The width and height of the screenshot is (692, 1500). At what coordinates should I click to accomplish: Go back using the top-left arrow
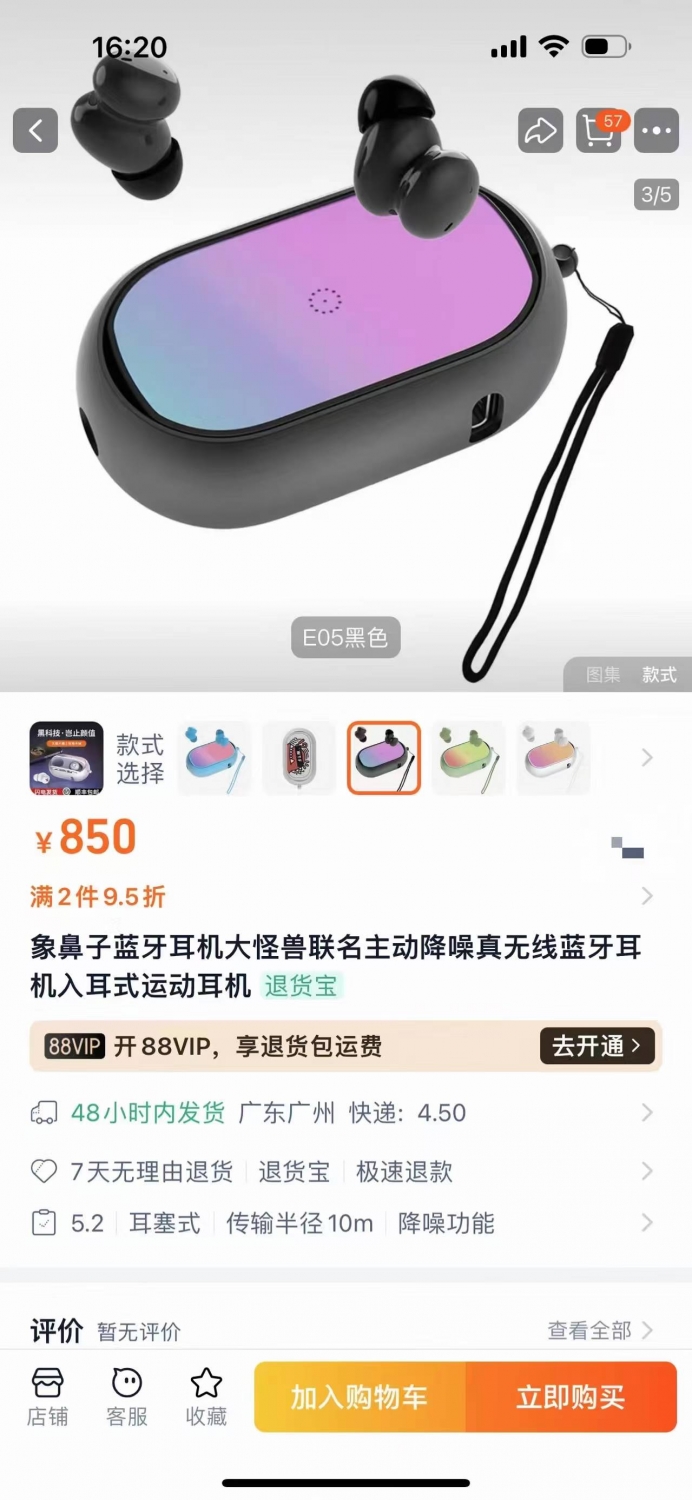35,131
